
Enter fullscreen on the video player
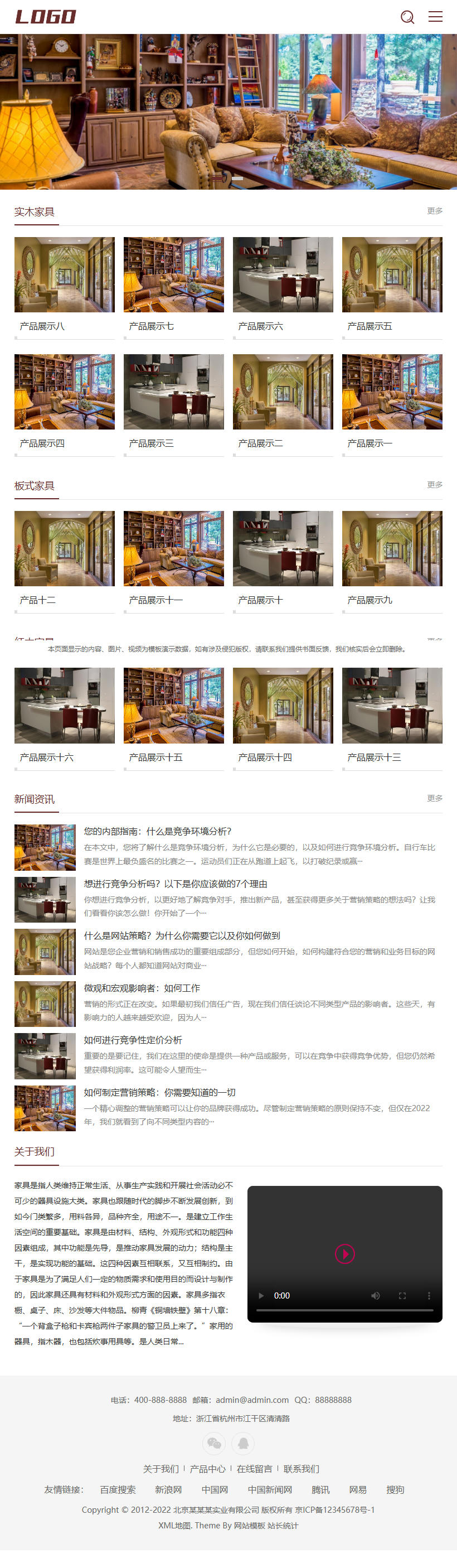click(x=402, y=1295)
